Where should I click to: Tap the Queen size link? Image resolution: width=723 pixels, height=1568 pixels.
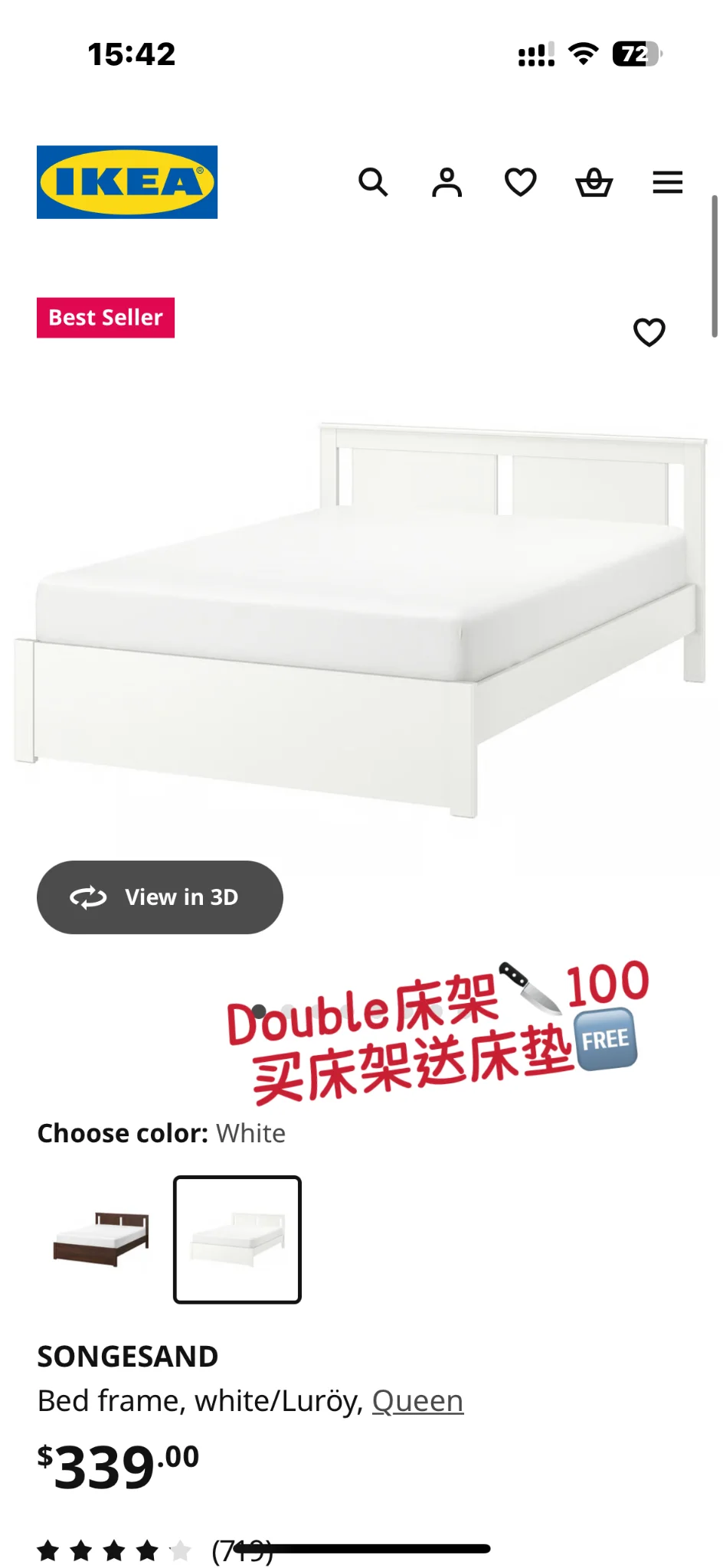417,1401
